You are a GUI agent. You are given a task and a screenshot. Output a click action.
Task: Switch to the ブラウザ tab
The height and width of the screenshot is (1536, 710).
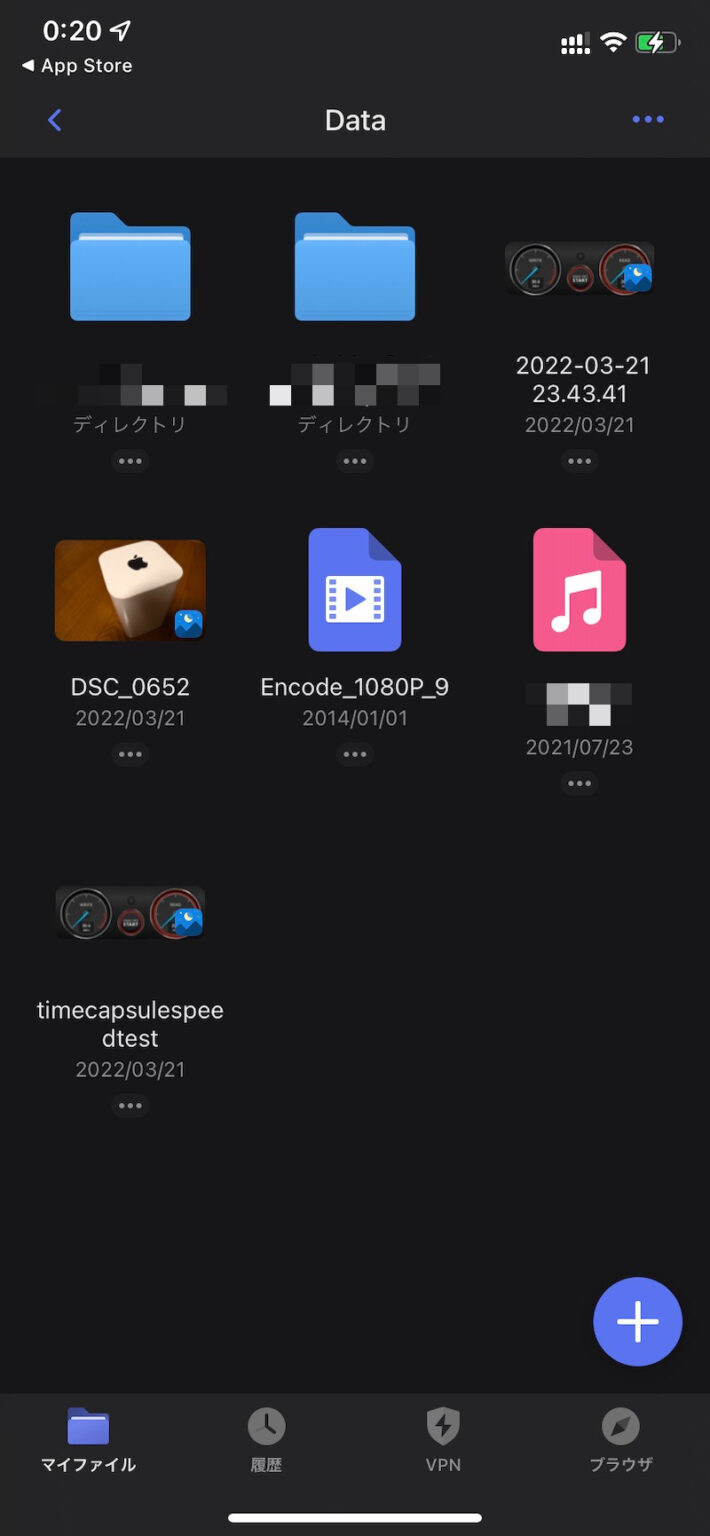point(620,1440)
